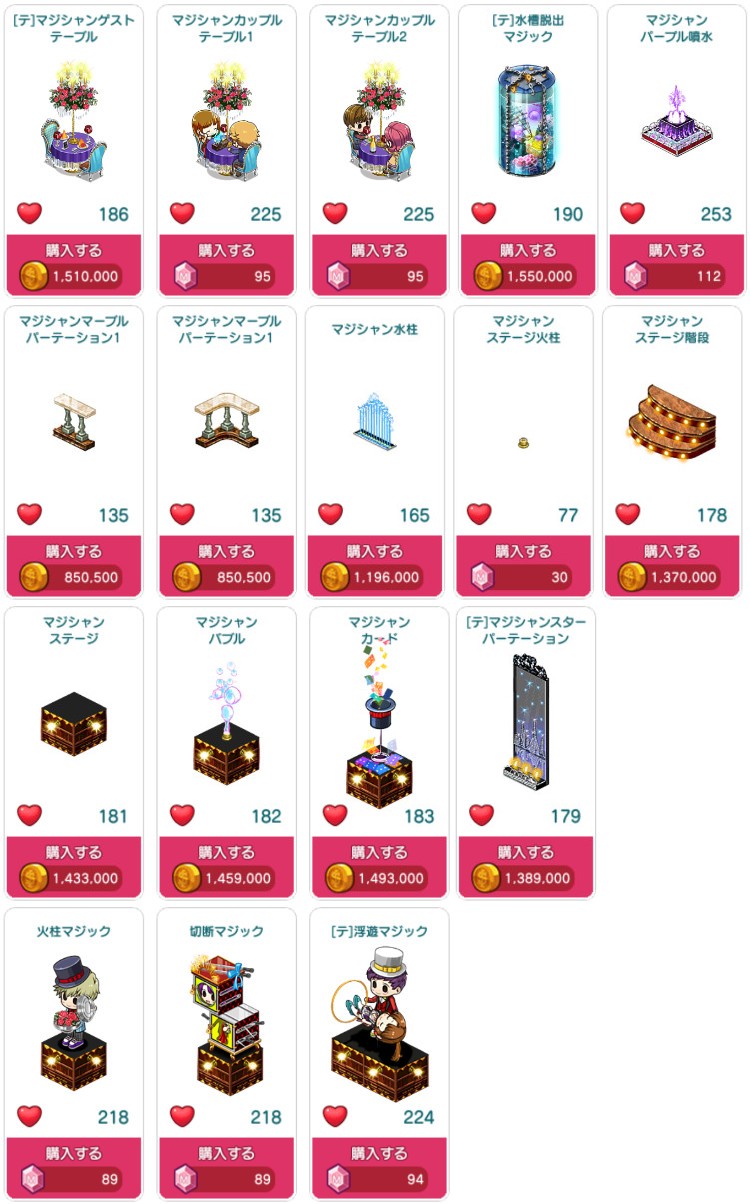
Task: Purchase [テ]マジシャンスターパーテーション
Action: click(x=526, y=866)
